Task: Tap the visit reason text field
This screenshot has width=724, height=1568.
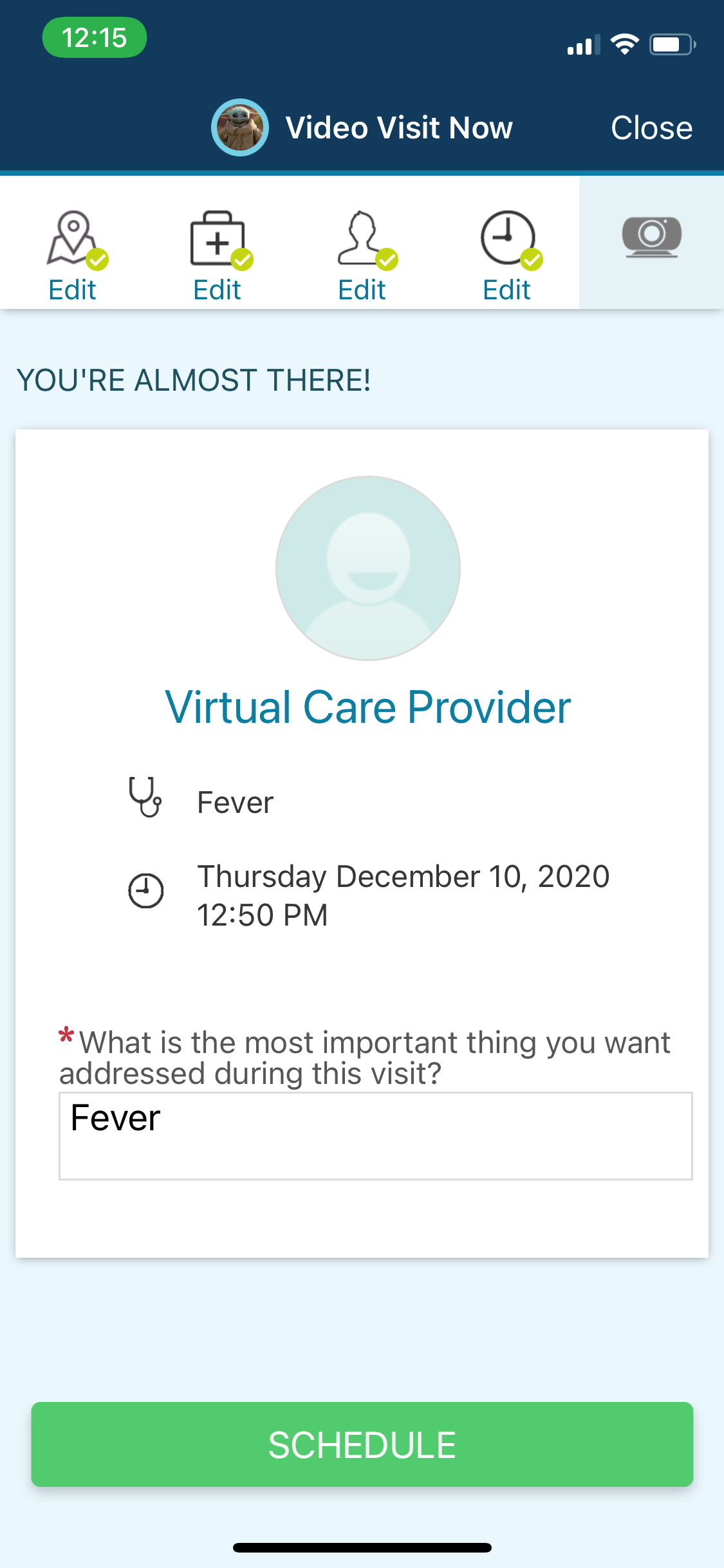Action: pyautogui.click(x=375, y=1135)
